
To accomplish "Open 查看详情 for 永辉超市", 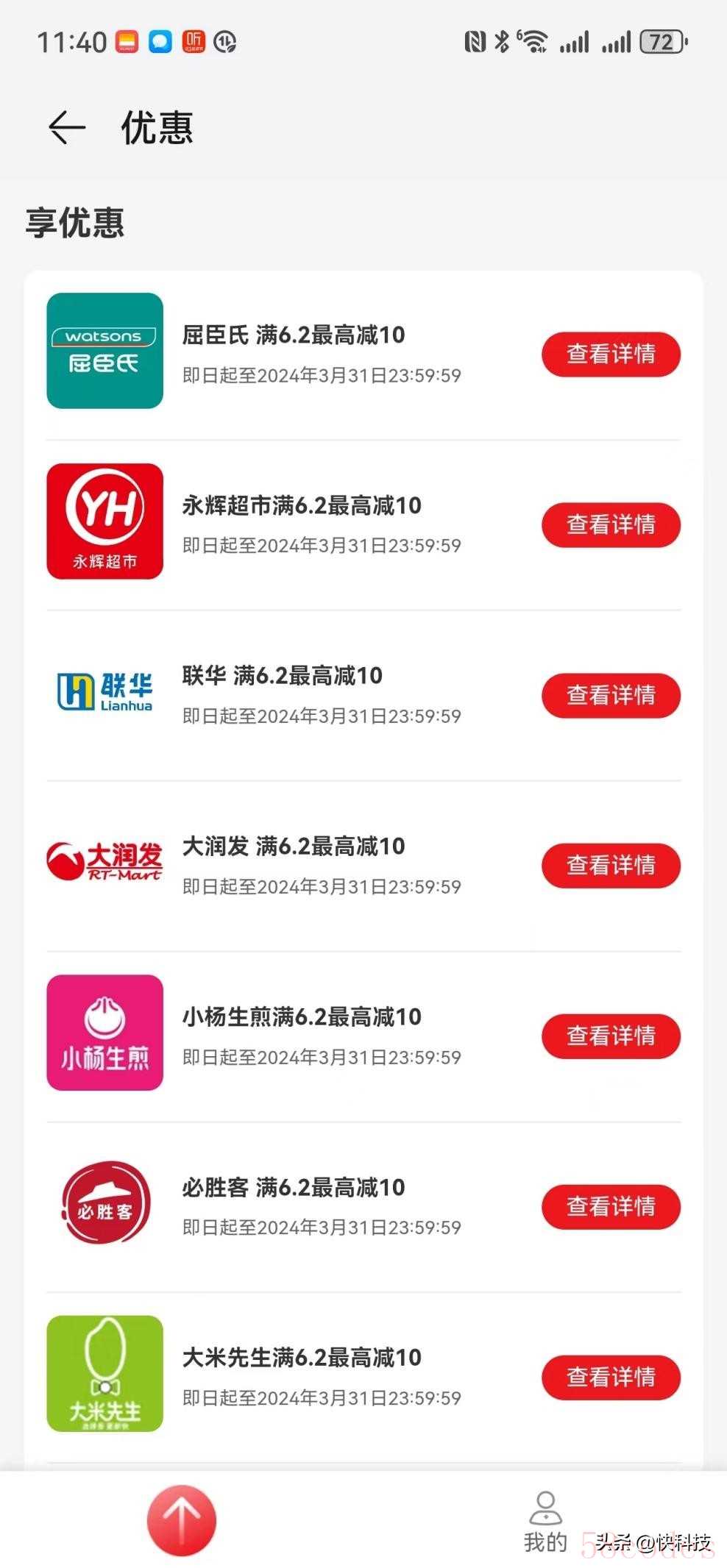I will click(611, 525).
